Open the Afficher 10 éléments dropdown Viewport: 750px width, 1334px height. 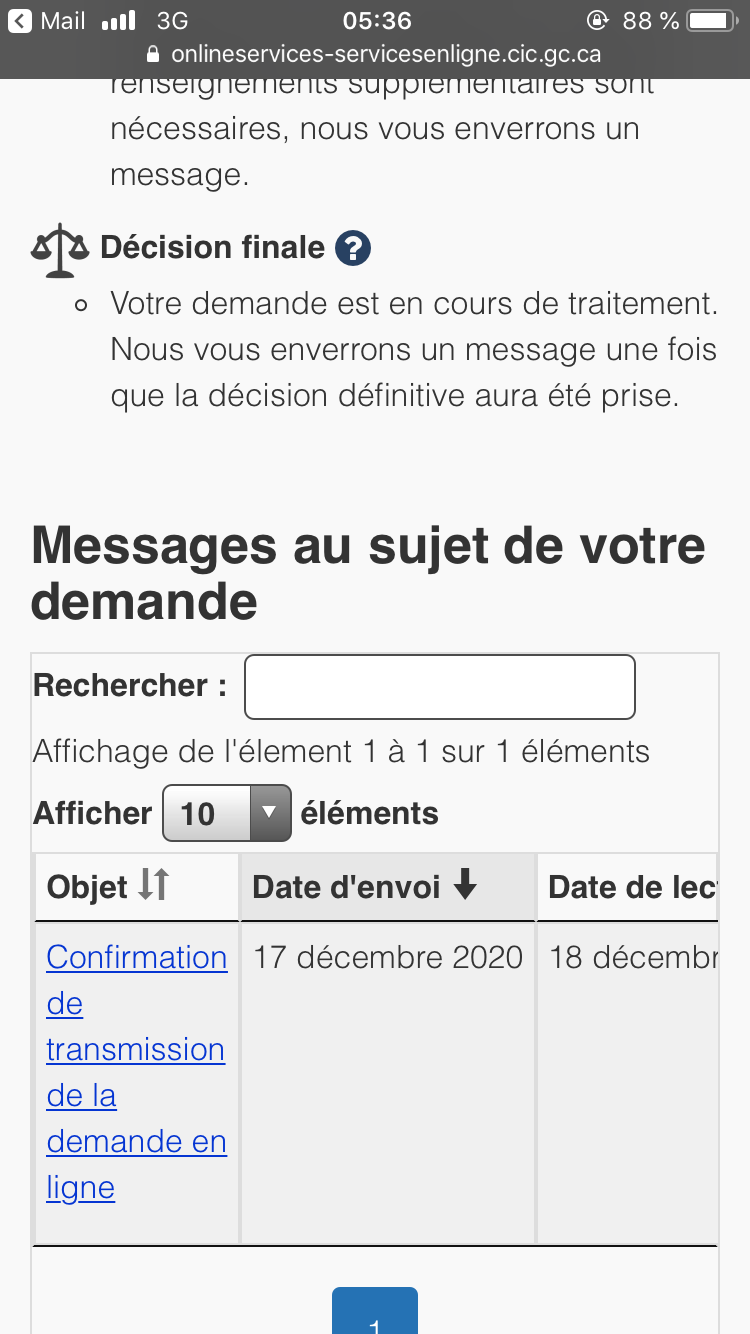pos(227,813)
